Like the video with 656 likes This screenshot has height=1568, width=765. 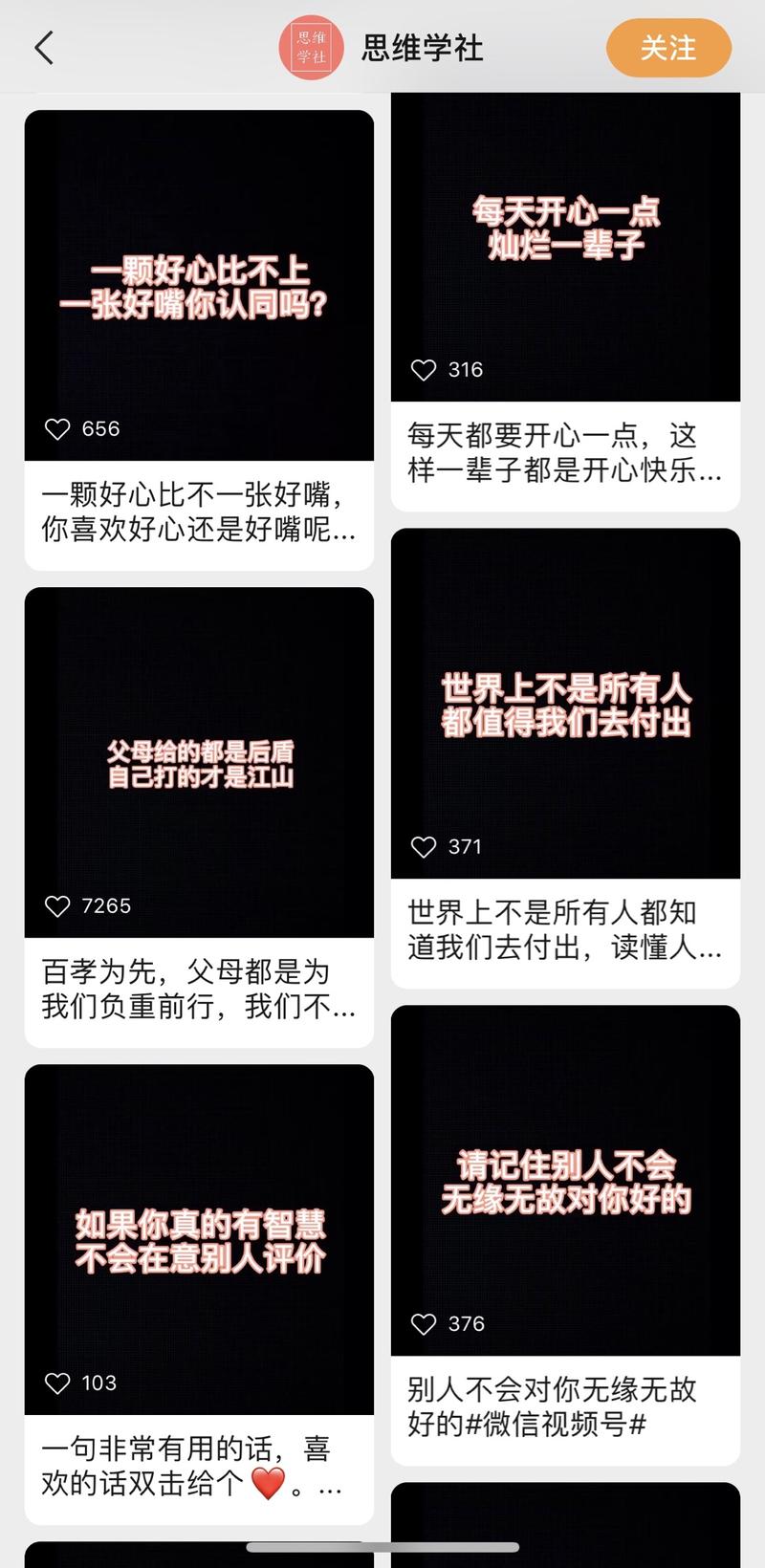point(57,429)
